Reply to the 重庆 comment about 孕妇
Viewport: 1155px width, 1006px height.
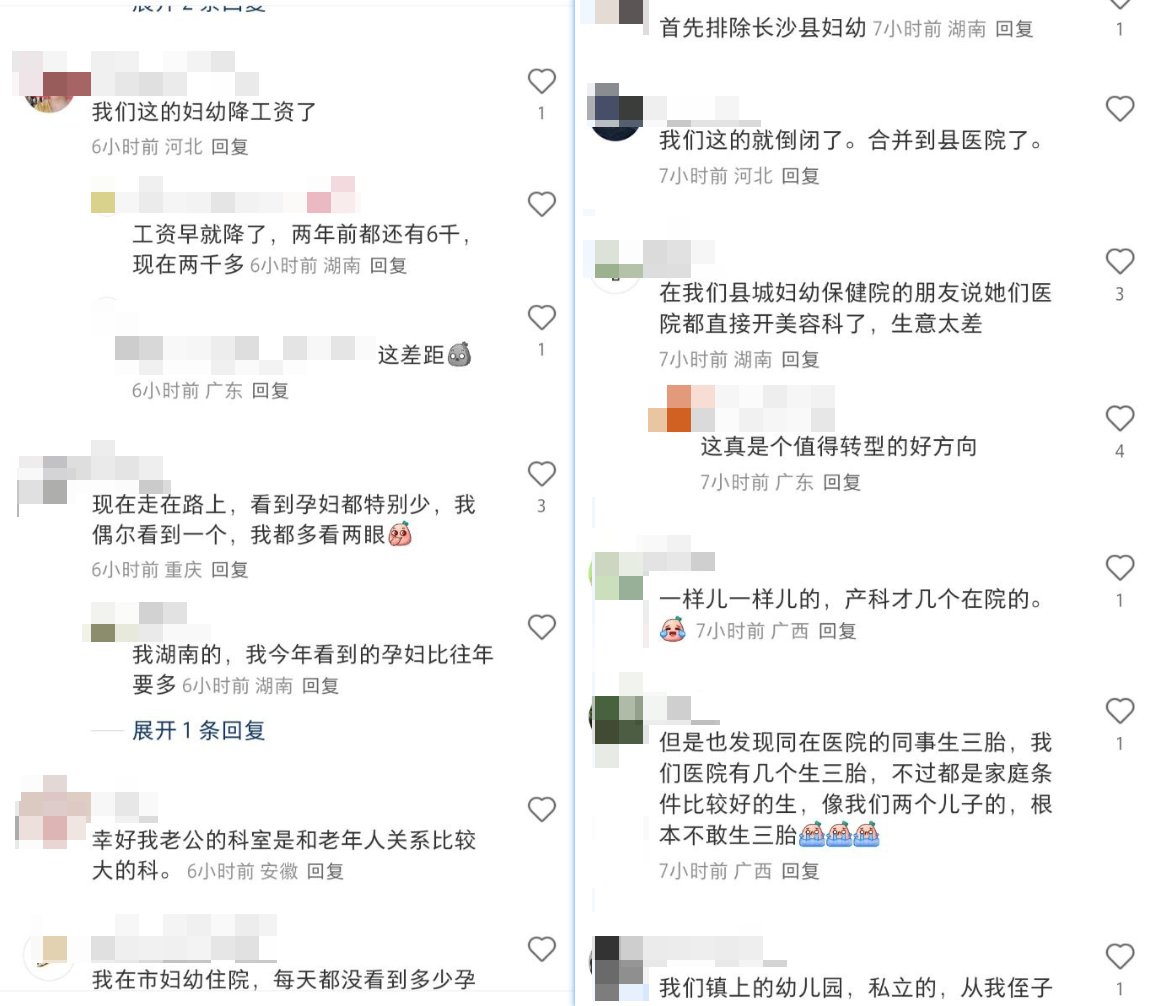coord(230,570)
